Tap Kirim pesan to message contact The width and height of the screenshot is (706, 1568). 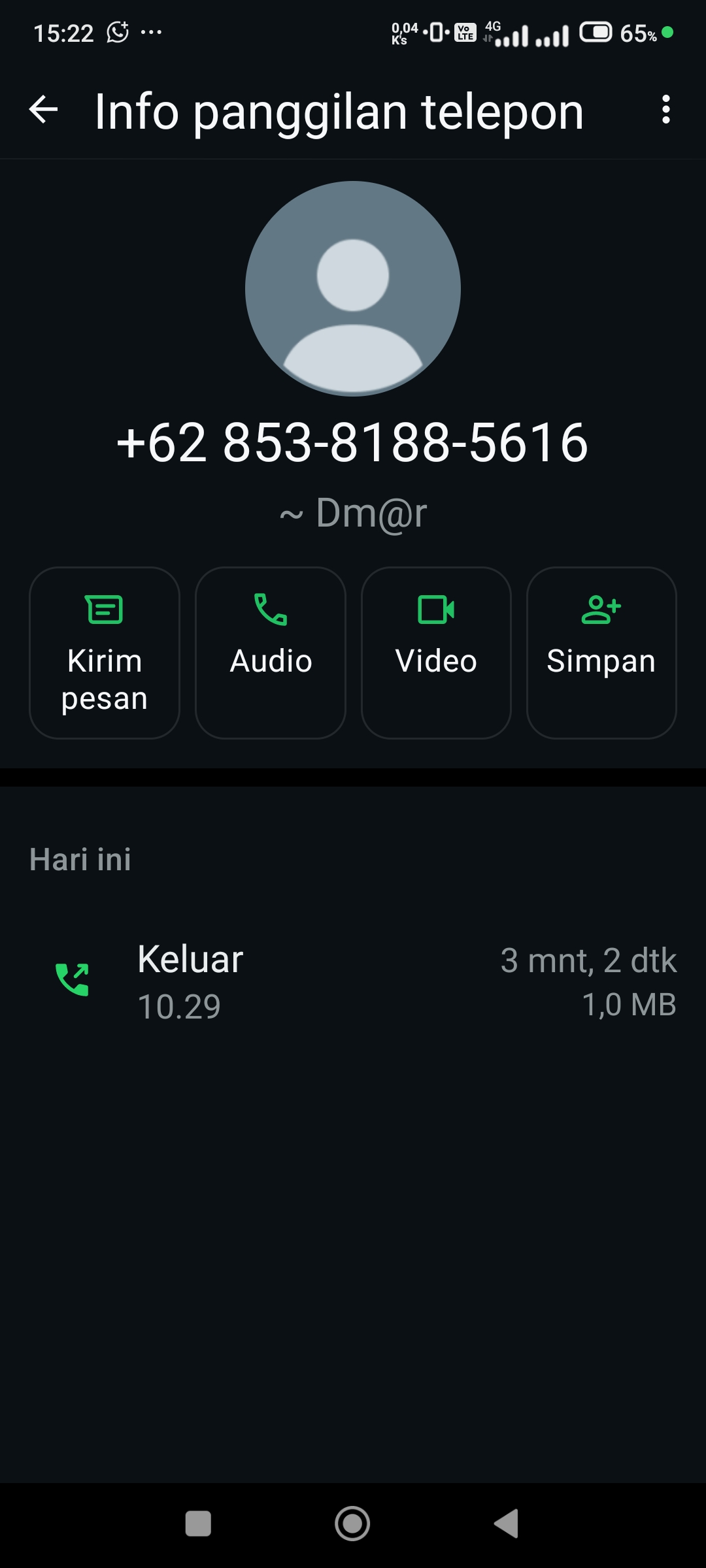pyautogui.click(x=105, y=653)
